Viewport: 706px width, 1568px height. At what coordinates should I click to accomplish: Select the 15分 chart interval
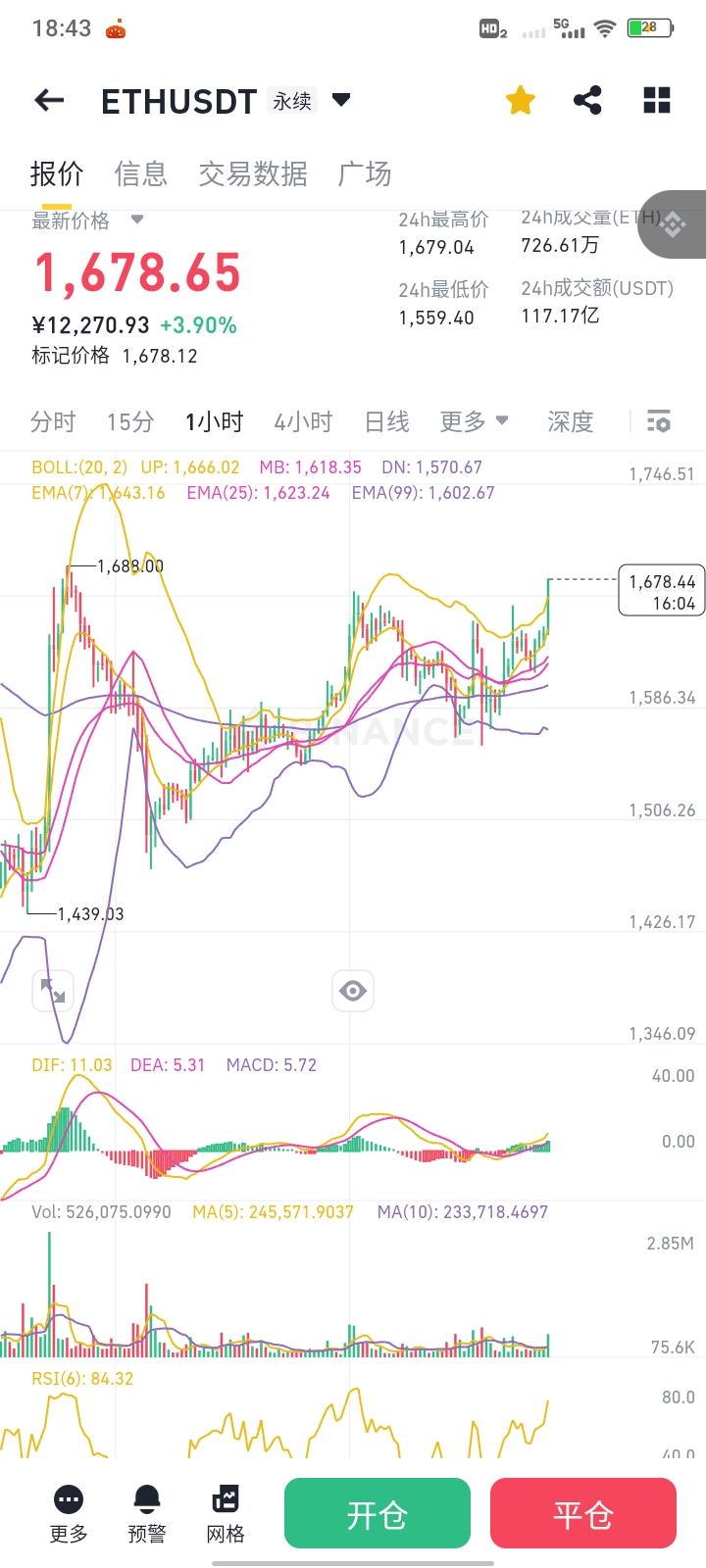point(130,422)
